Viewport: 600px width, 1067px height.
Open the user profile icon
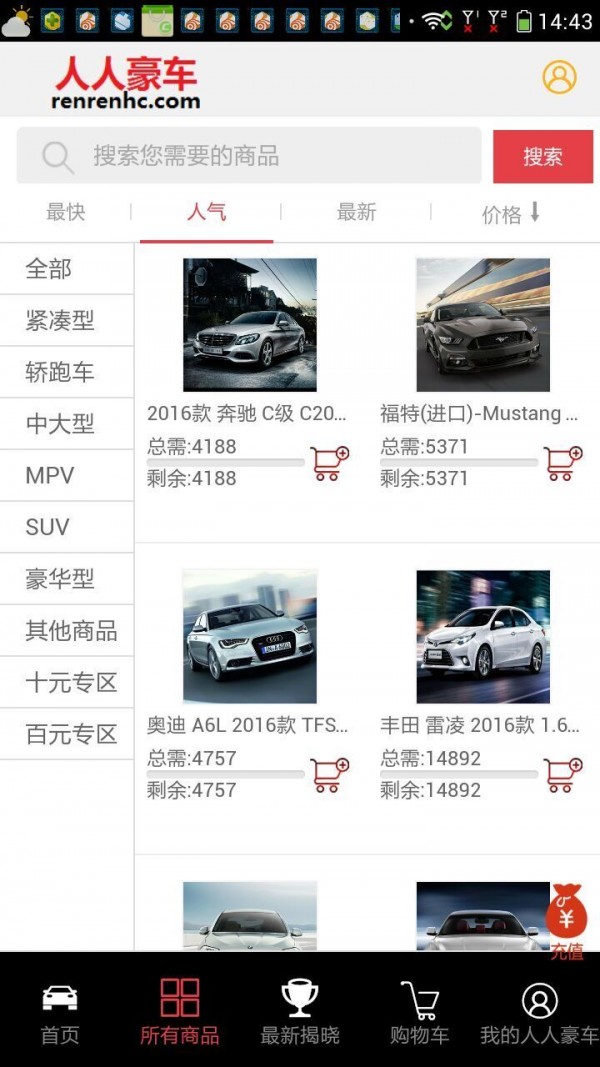559,77
